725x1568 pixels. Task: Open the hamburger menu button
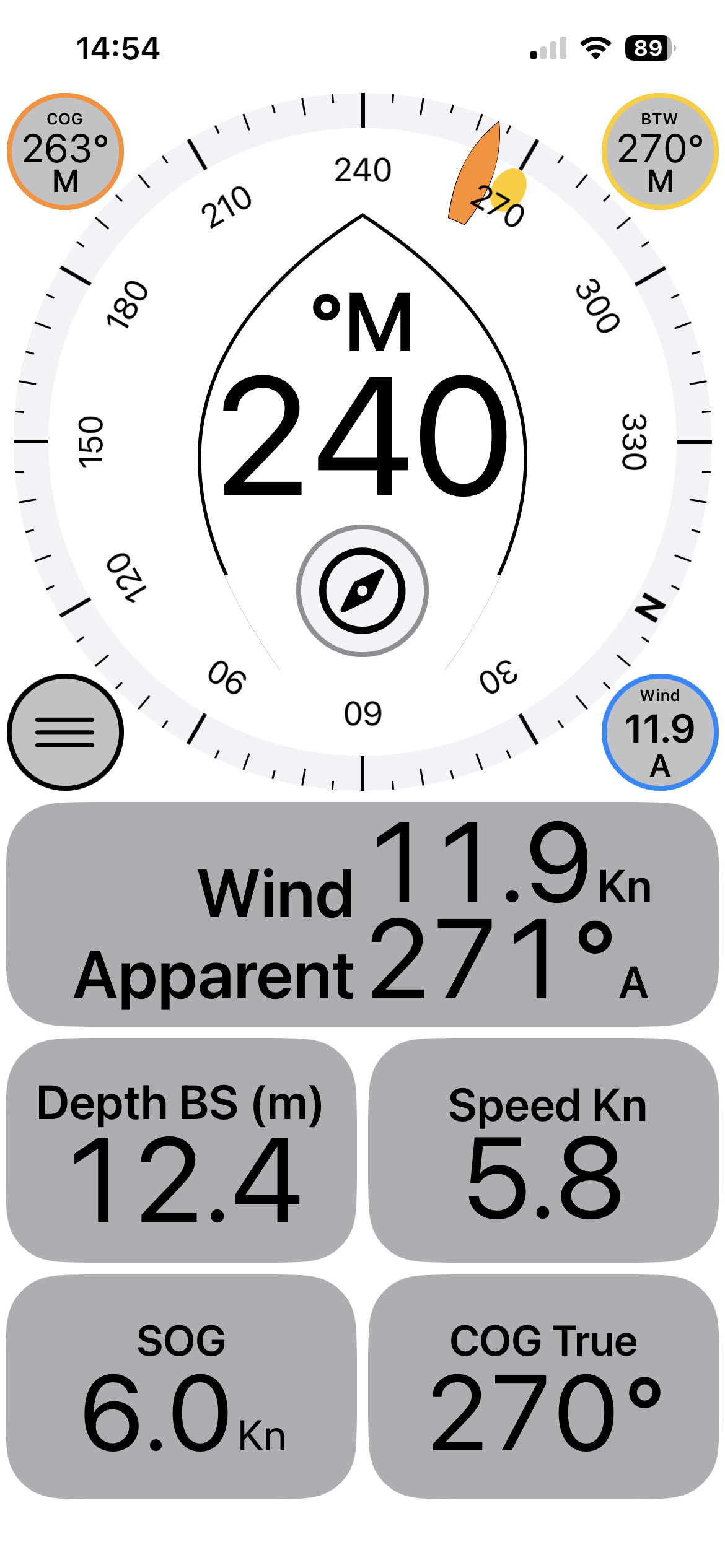[65, 732]
